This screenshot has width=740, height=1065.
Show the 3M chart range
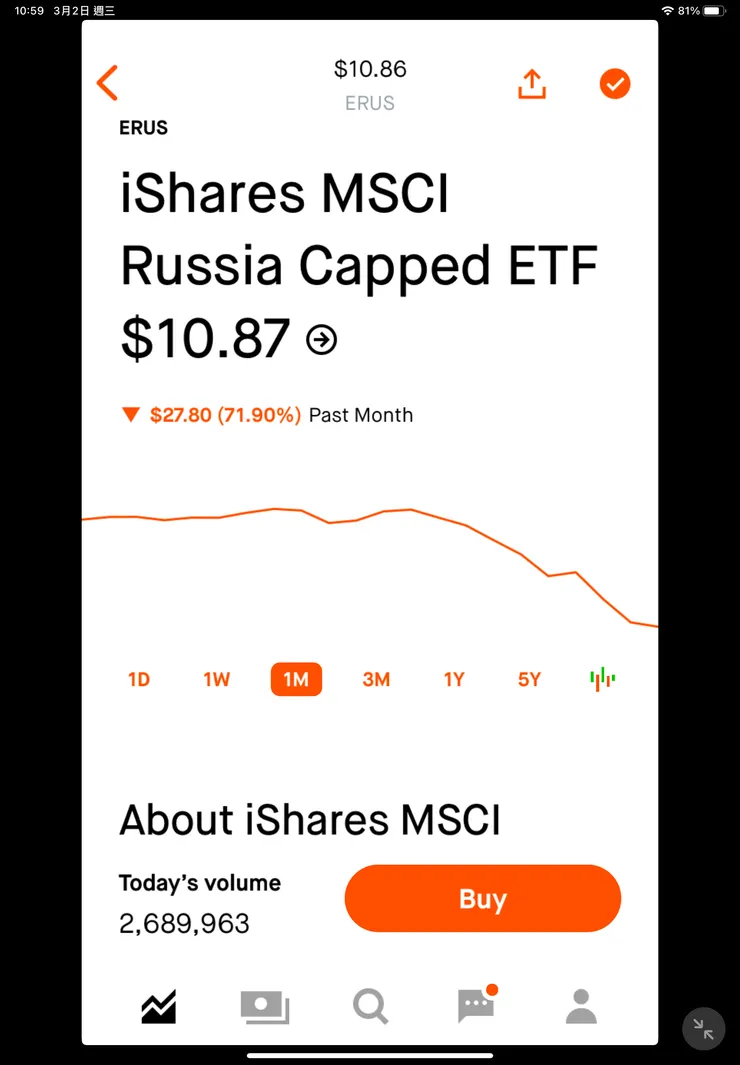pyautogui.click(x=376, y=680)
